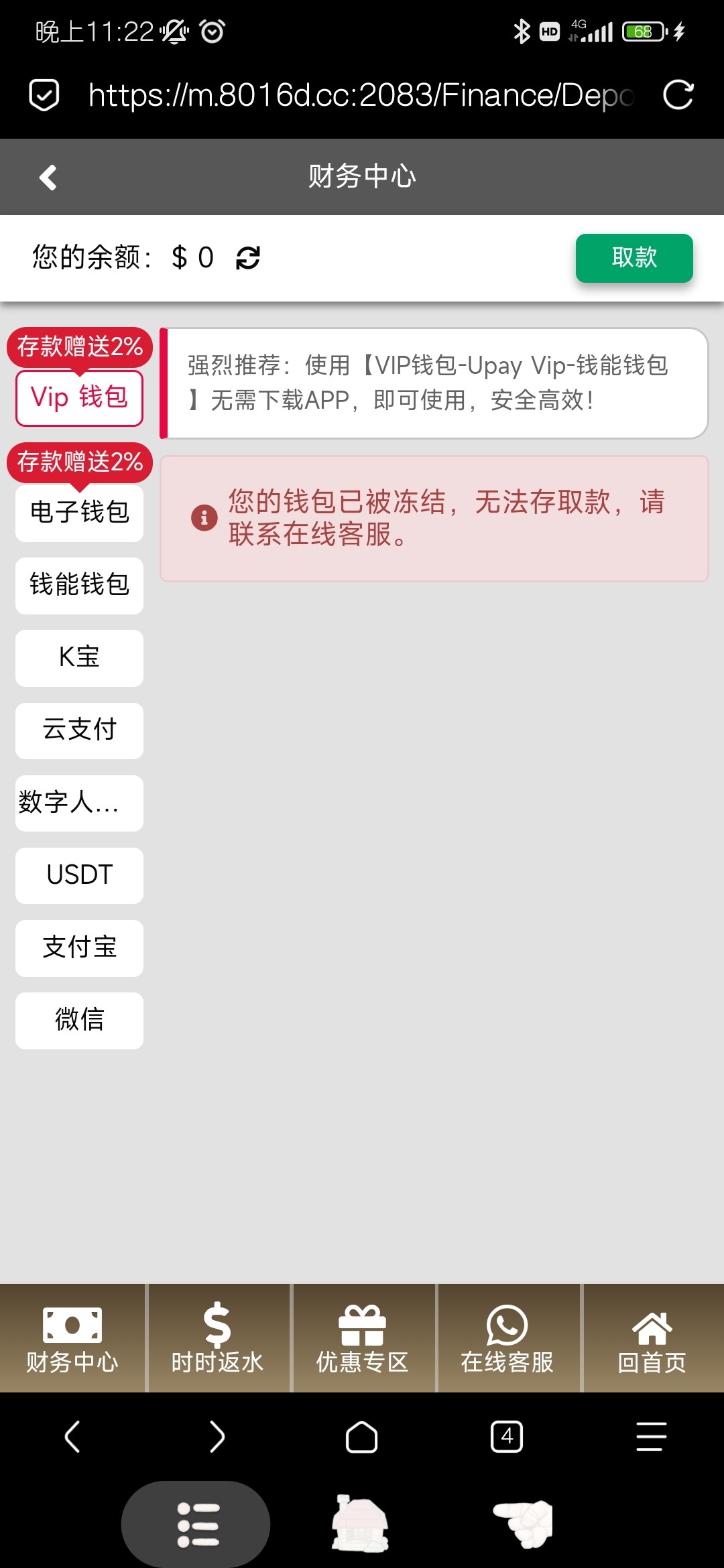The height and width of the screenshot is (1568, 724).
Task: Choose 电子钱包 as the payment method
Action: pos(79,513)
